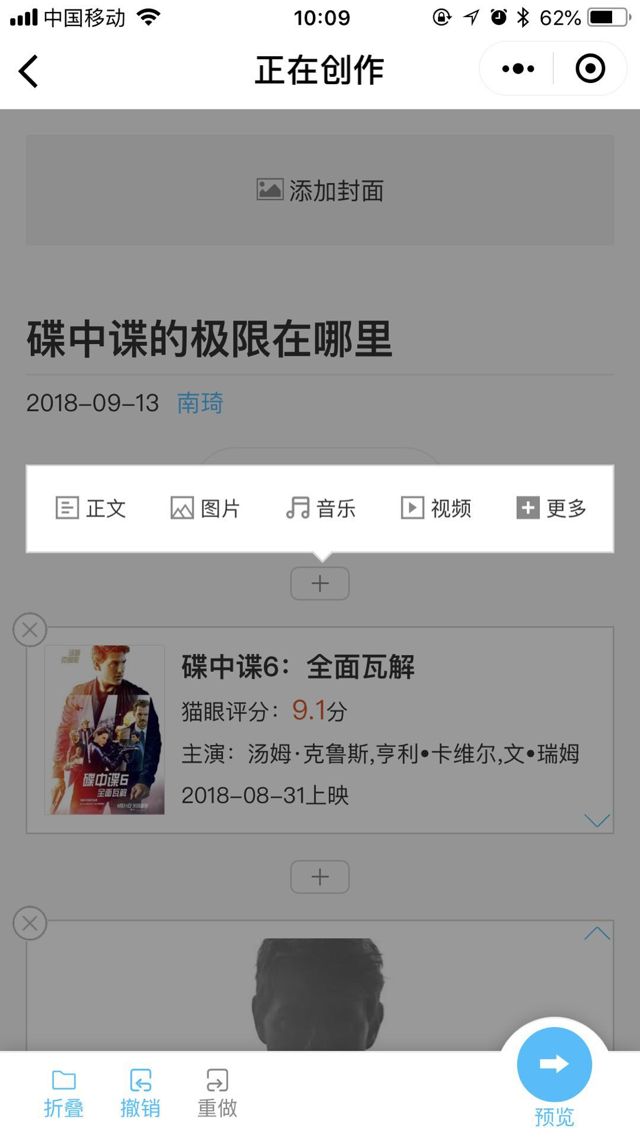Insert a 正文 text block

tap(91, 508)
